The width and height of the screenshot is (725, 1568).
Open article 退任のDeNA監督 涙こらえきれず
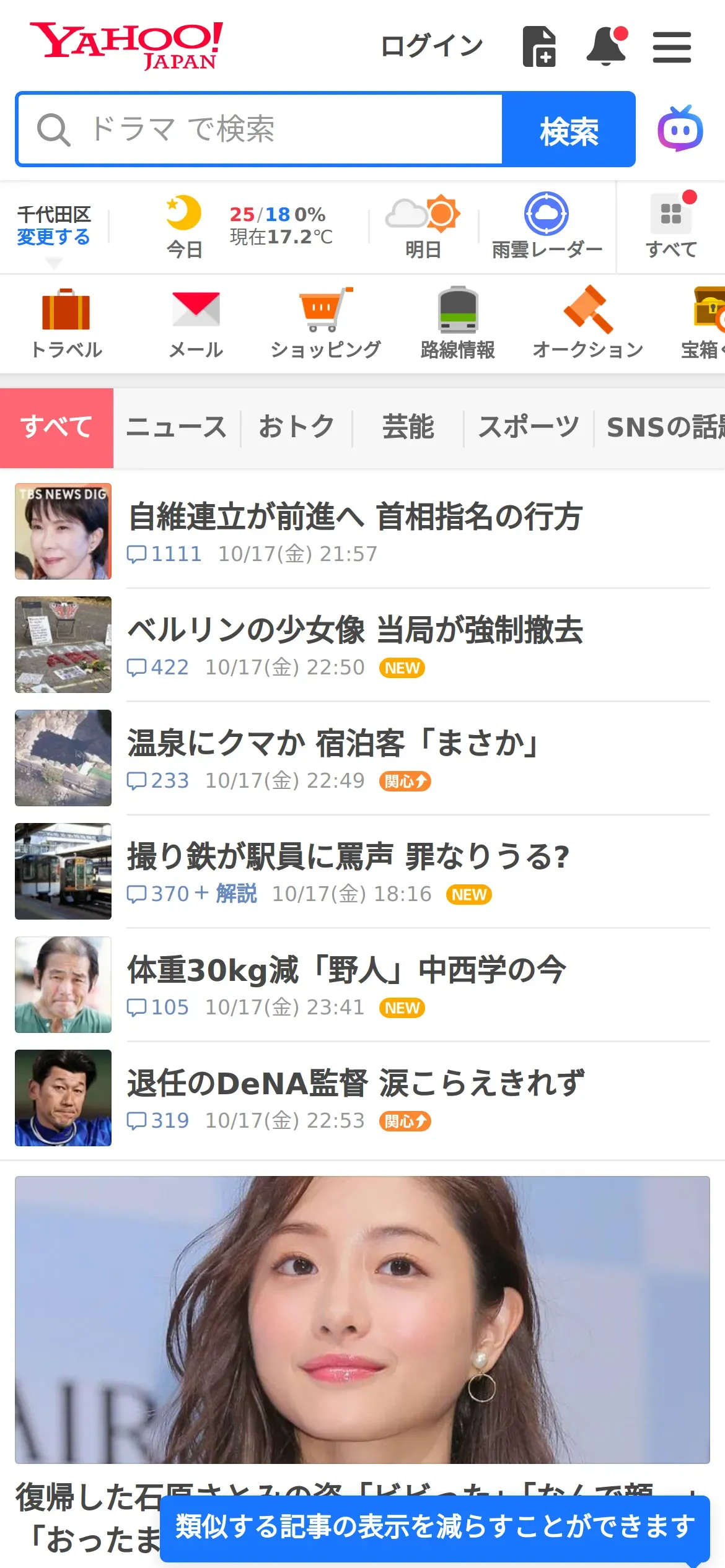pos(356,1084)
